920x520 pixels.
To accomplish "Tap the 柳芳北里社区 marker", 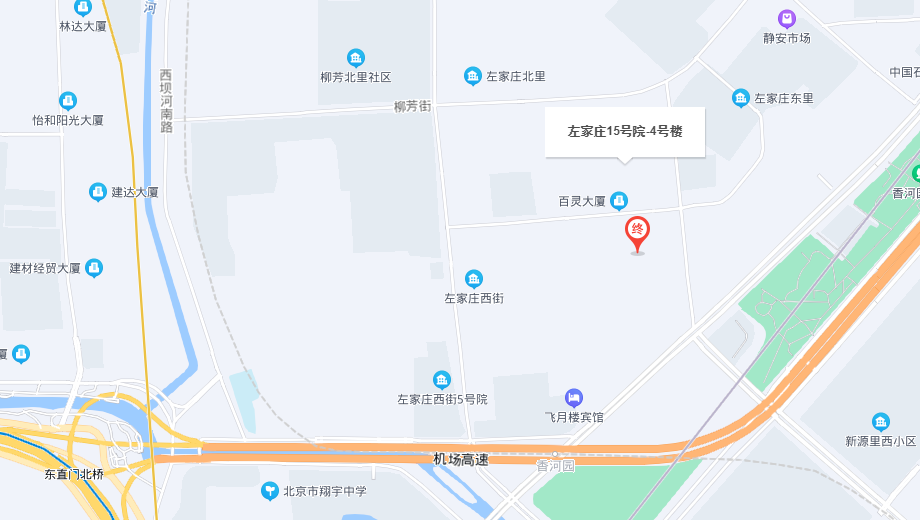I will (x=356, y=58).
